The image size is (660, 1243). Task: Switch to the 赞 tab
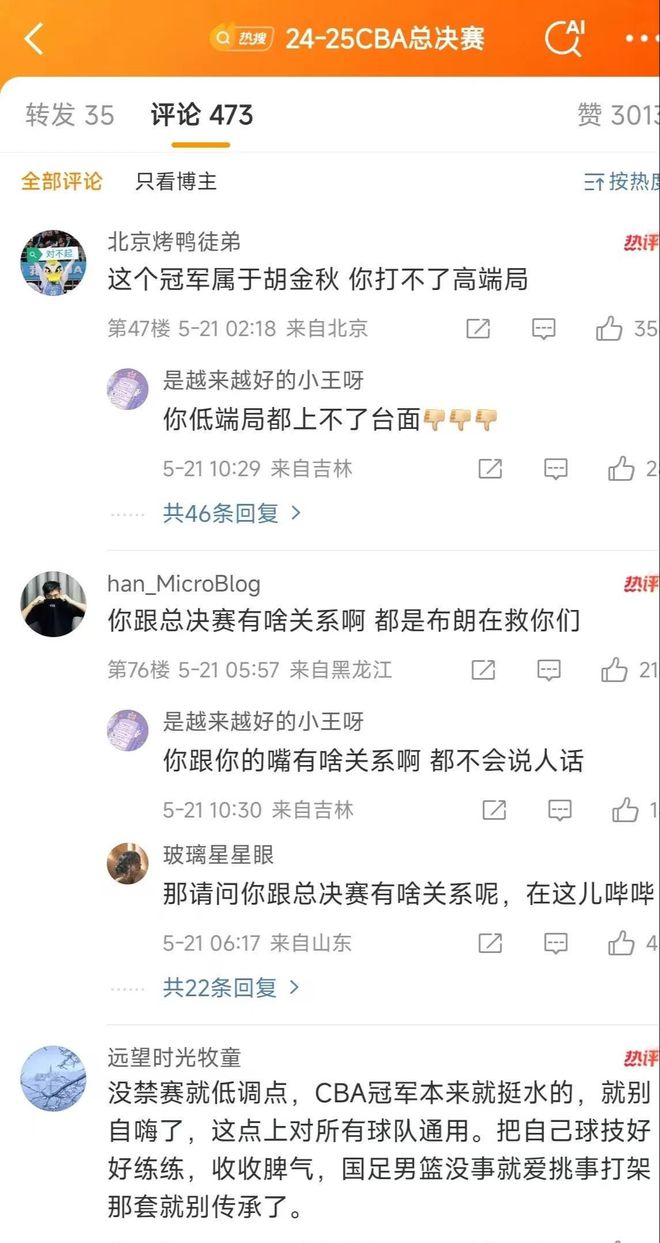618,115
